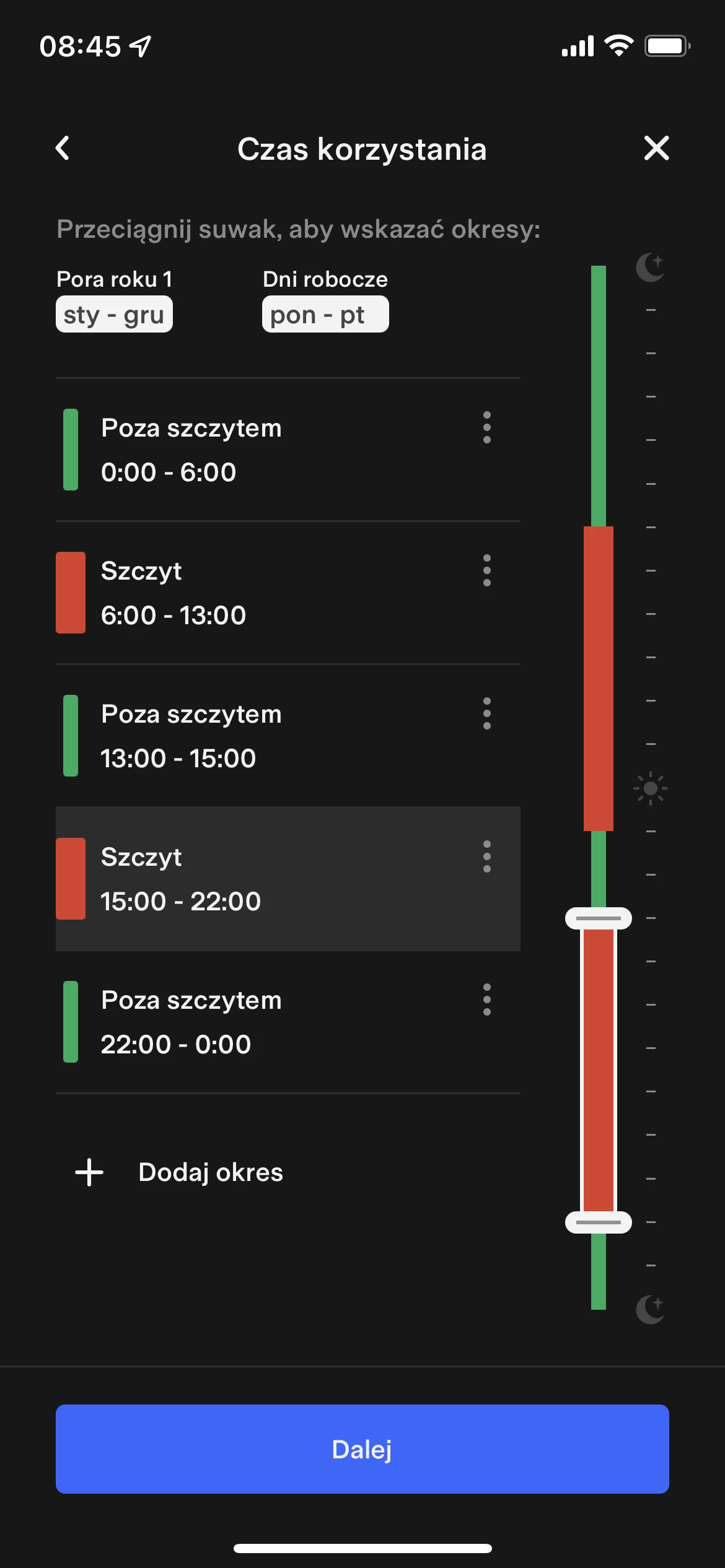Change the weekdays range pon - pt
The height and width of the screenshot is (1568, 725).
point(325,315)
